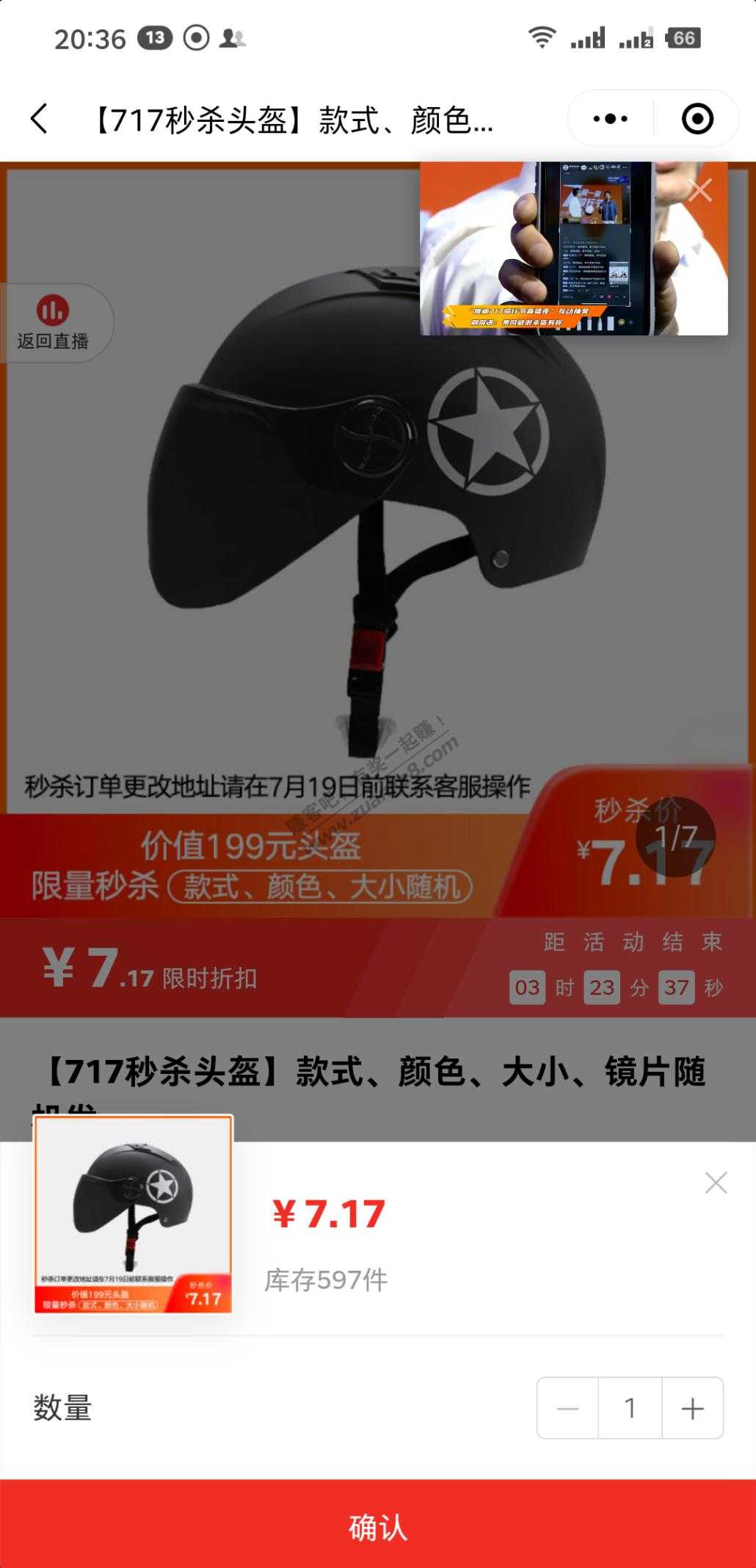
Task: Dismiss the quantity selection sheet
Action: [716, 1183]
